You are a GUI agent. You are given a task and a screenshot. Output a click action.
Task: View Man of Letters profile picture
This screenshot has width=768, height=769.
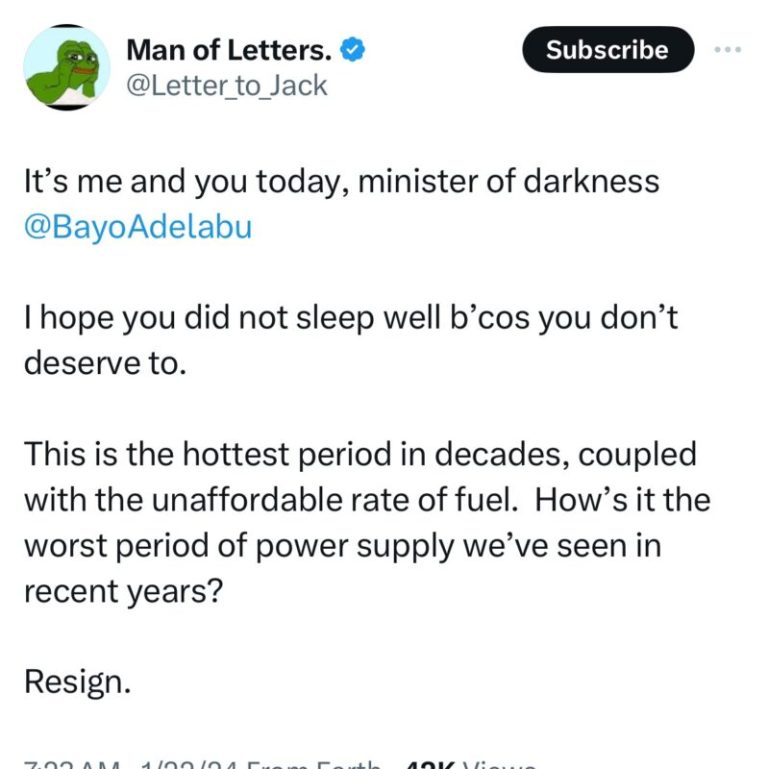66,67
